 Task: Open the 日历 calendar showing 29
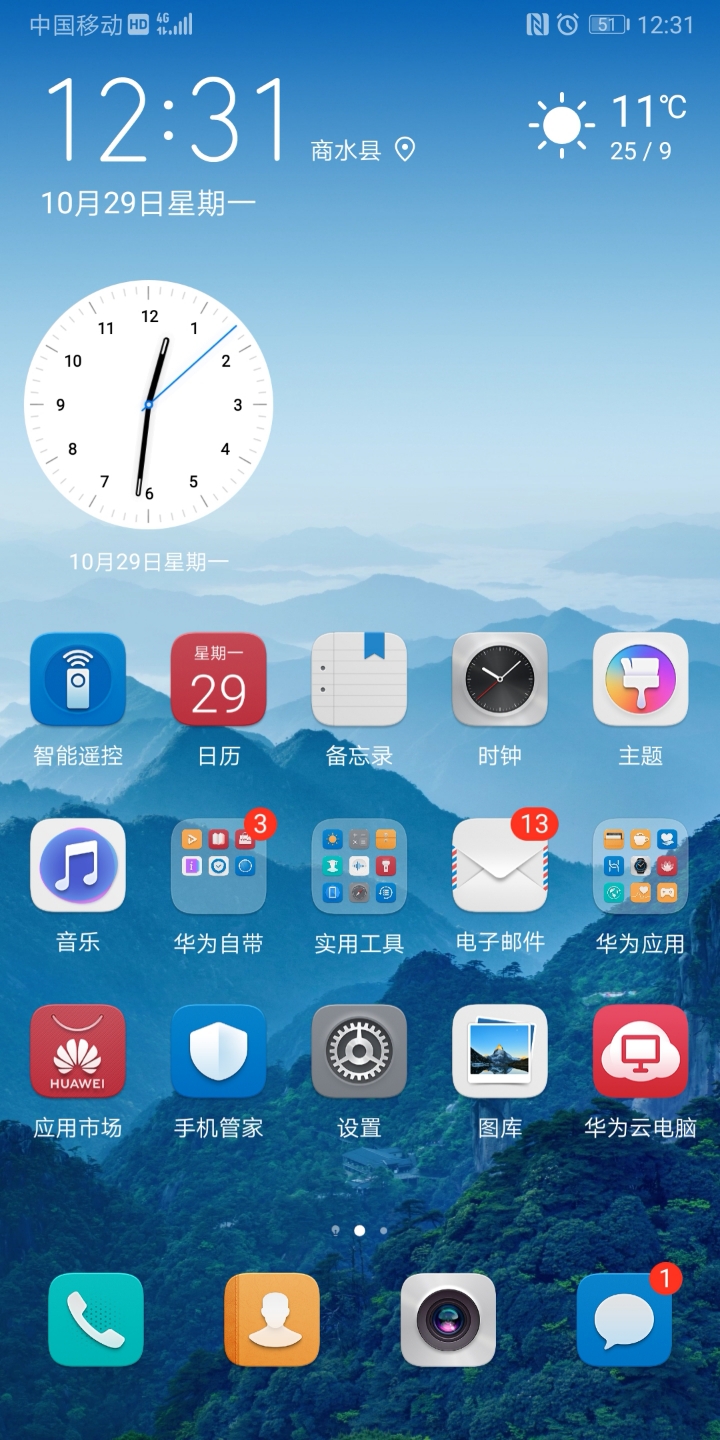coord(218,681)
